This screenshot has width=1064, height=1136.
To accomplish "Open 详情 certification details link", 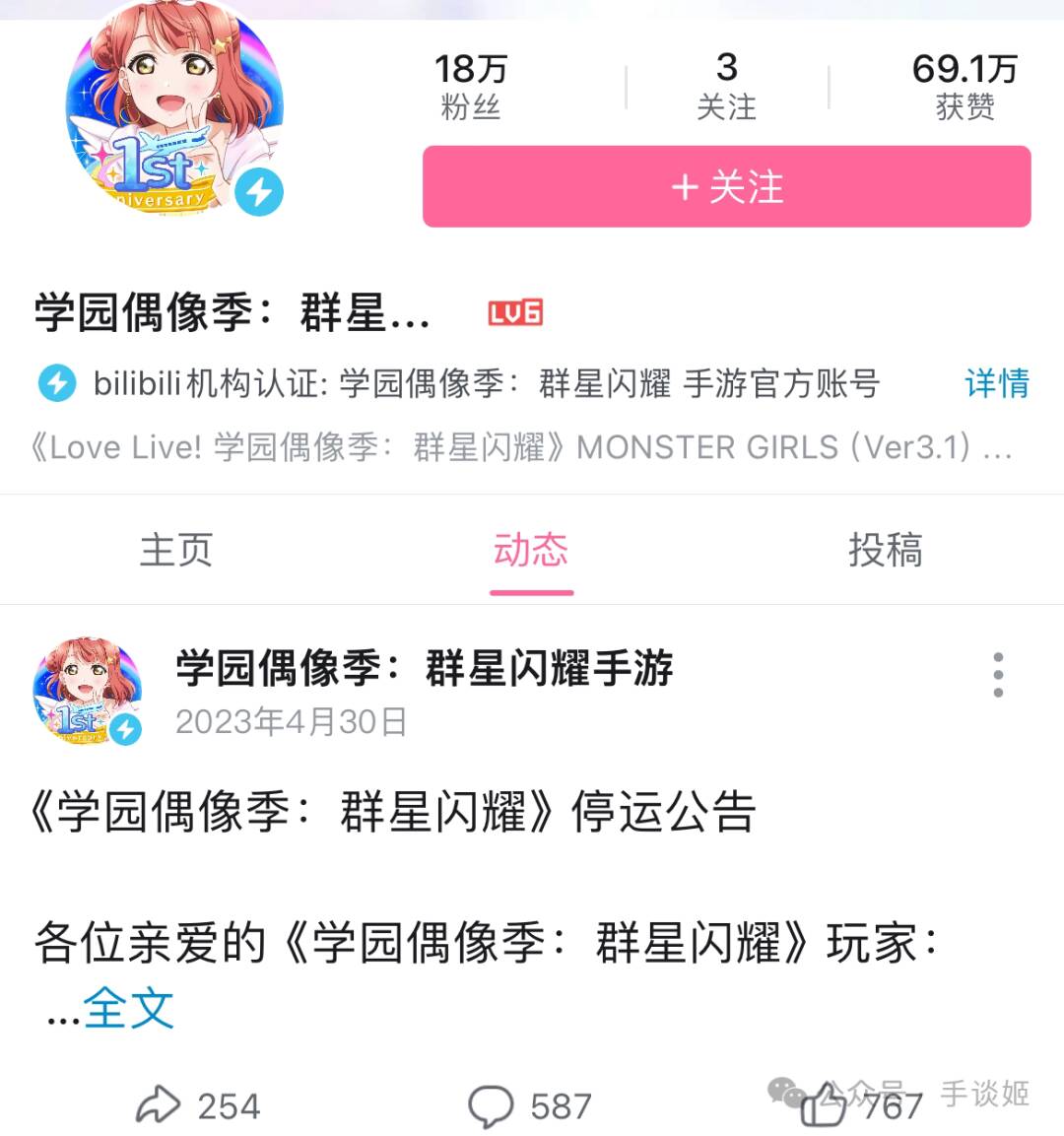I will point(996,383).
